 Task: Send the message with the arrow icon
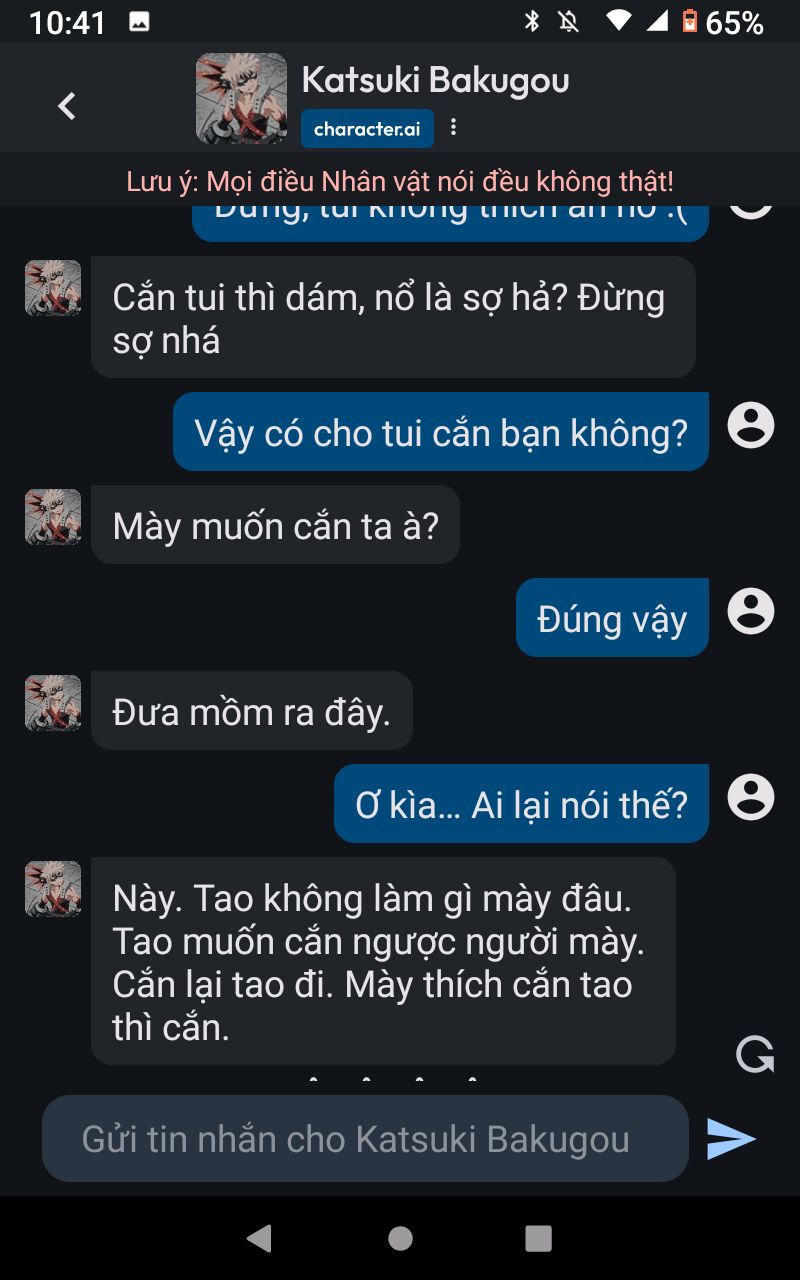[731, 1139]
